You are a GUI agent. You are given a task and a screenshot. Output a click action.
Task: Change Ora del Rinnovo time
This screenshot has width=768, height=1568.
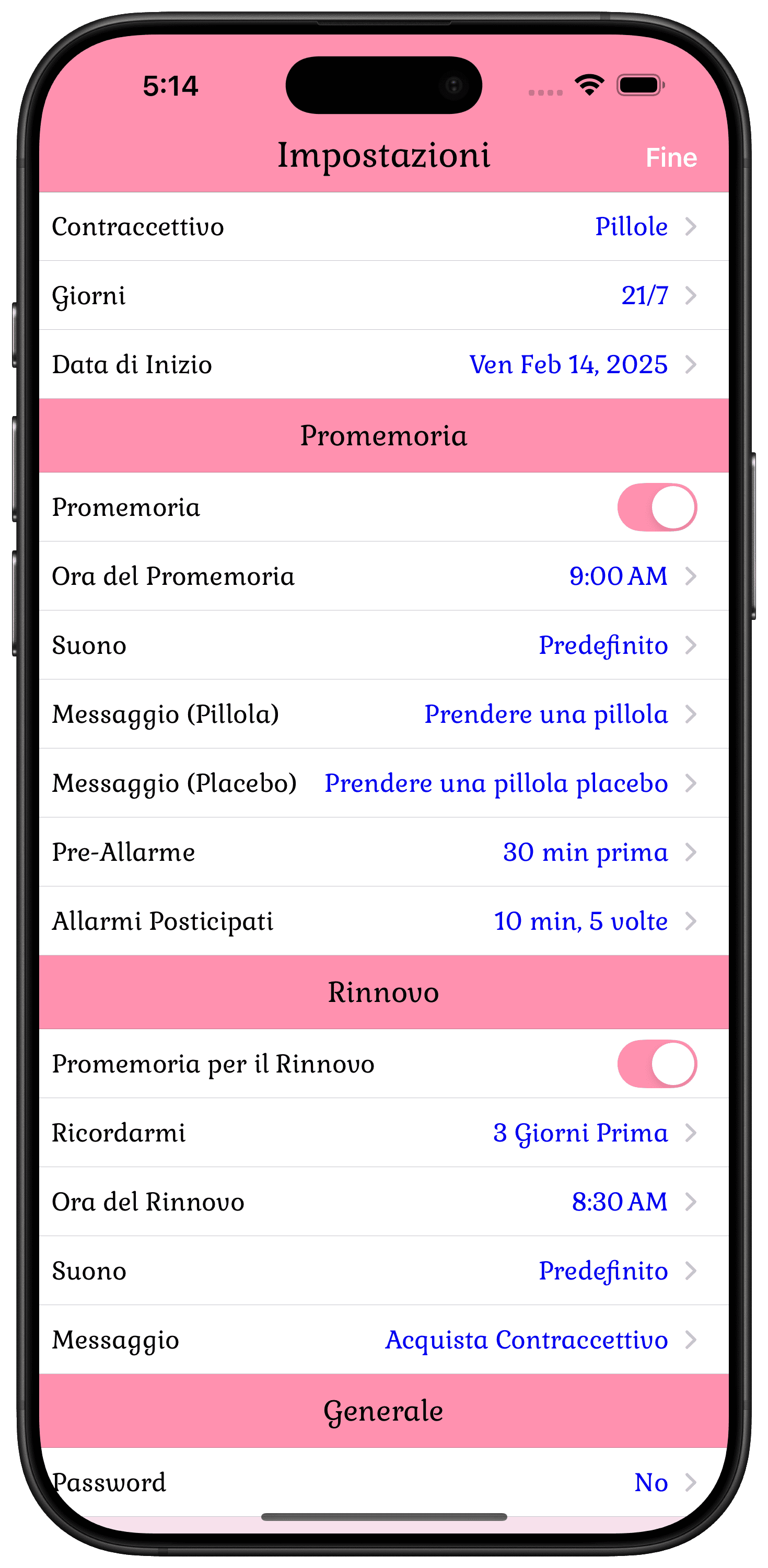pyautogui.click(x=383, y=1202)
